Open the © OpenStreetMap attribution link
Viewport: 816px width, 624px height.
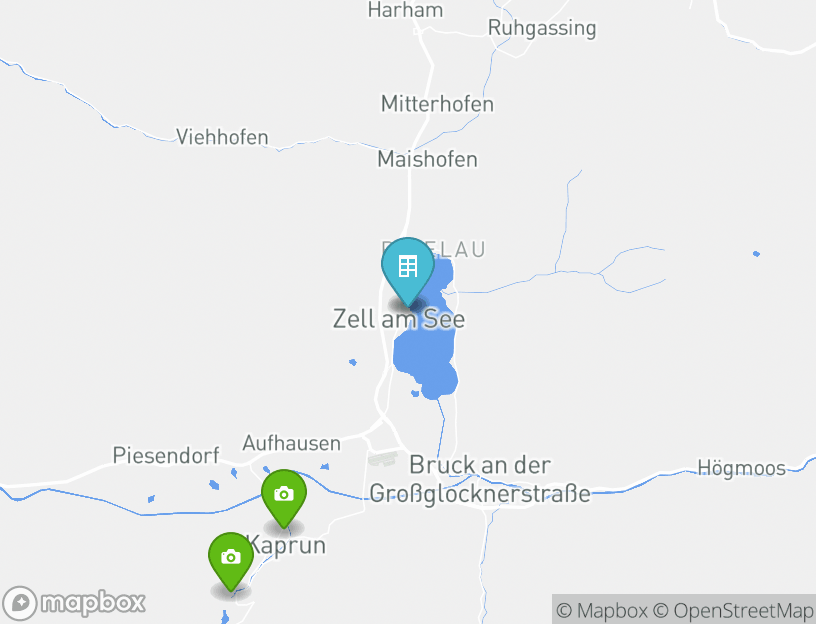coord(733,610)
